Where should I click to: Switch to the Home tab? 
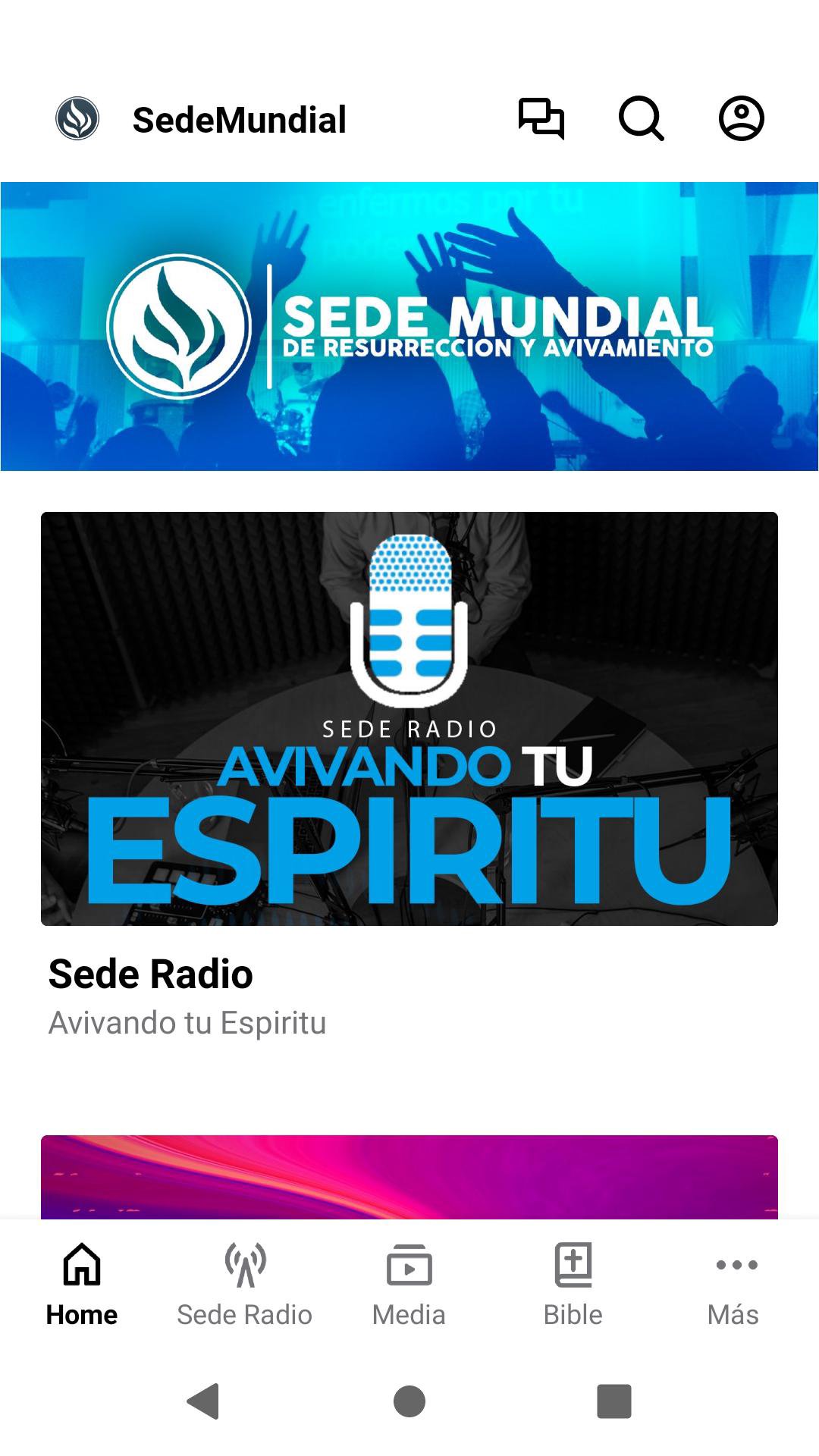[x=82, y=1284]
